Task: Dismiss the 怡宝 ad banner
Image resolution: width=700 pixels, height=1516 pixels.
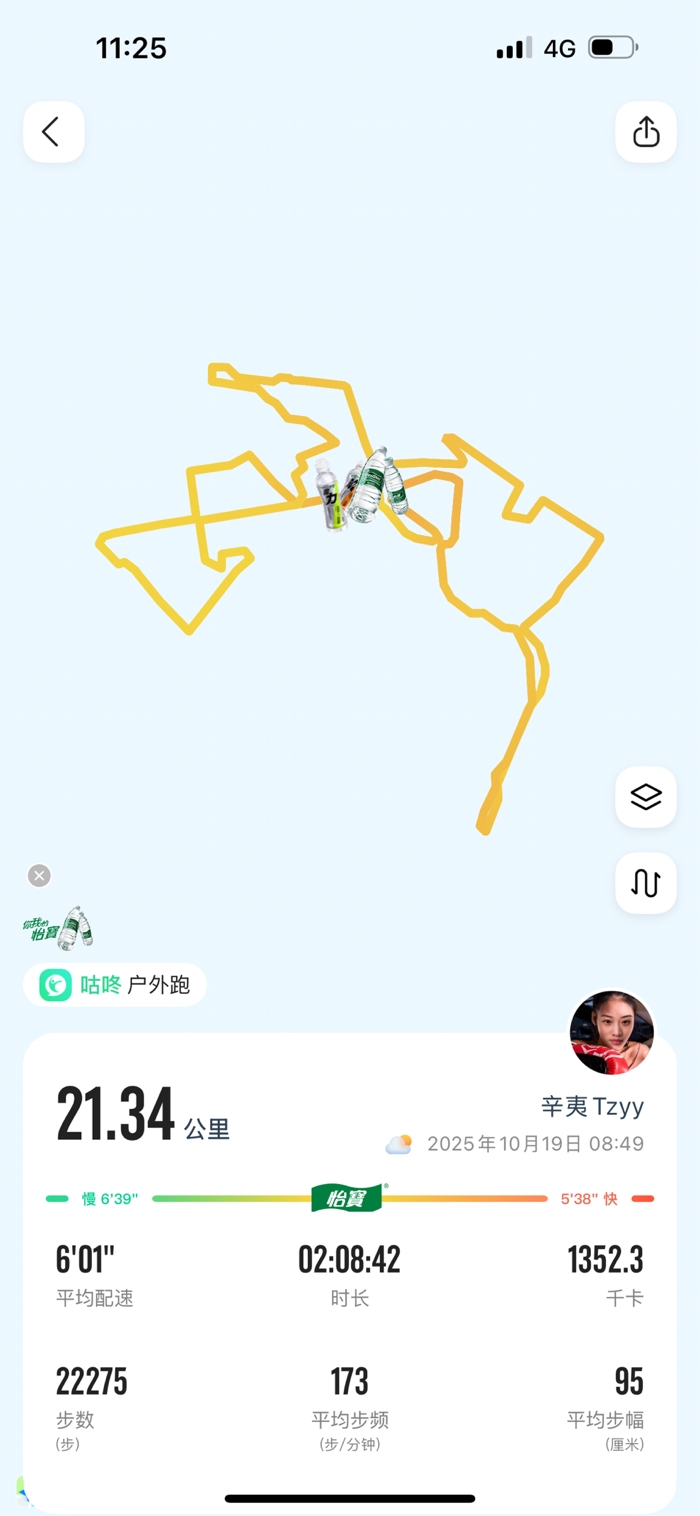Action: point(39,876)
